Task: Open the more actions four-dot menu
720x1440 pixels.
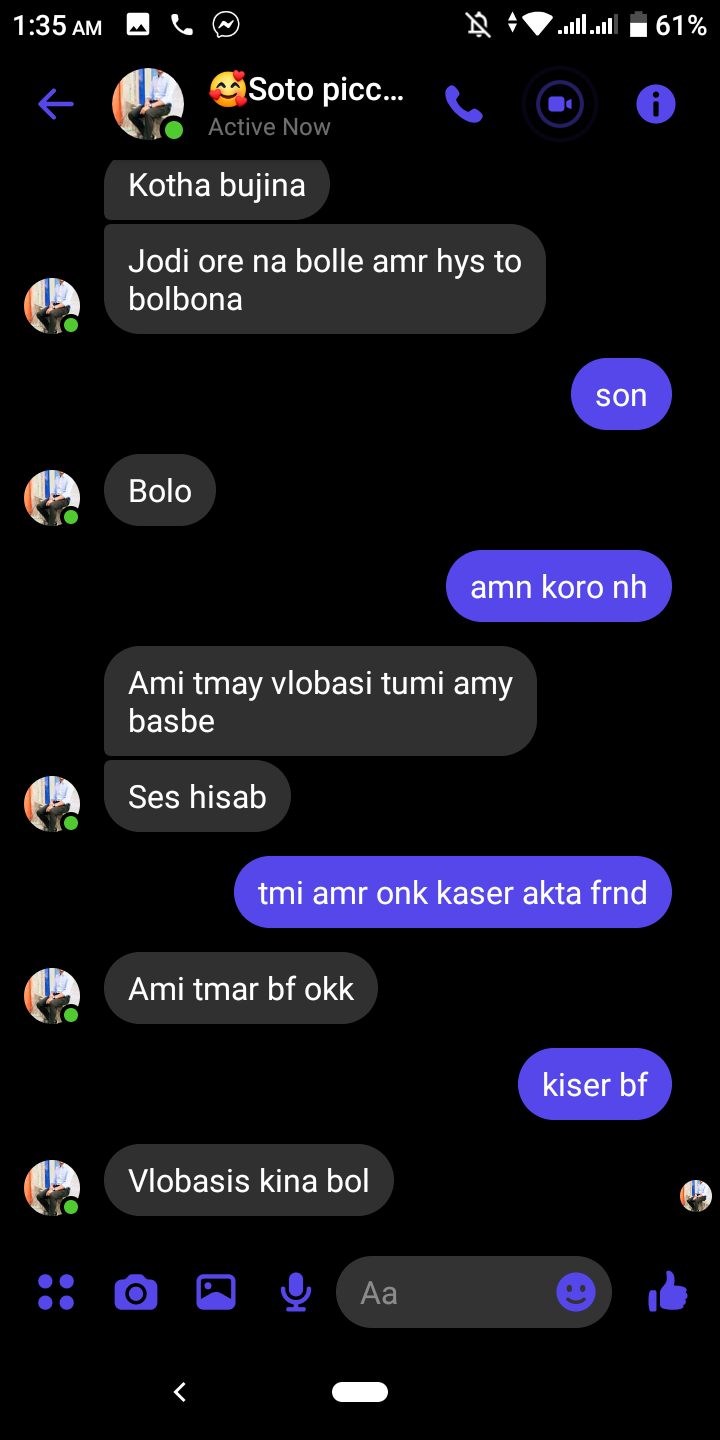Action: tap(56, 1292)
